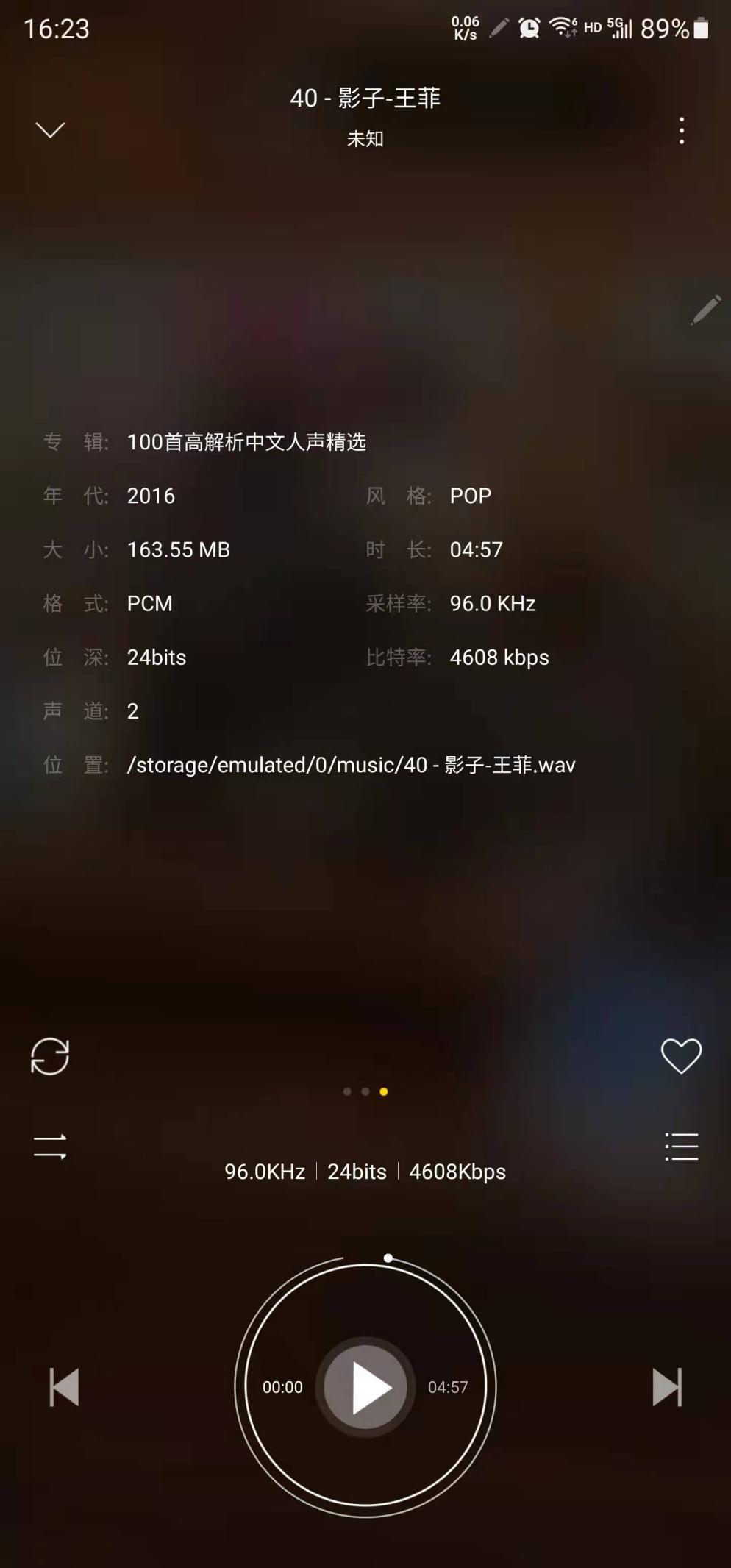Add 影子-王菲 to favorites
The image size is (731, 1568).
[x=681, y=1056]
